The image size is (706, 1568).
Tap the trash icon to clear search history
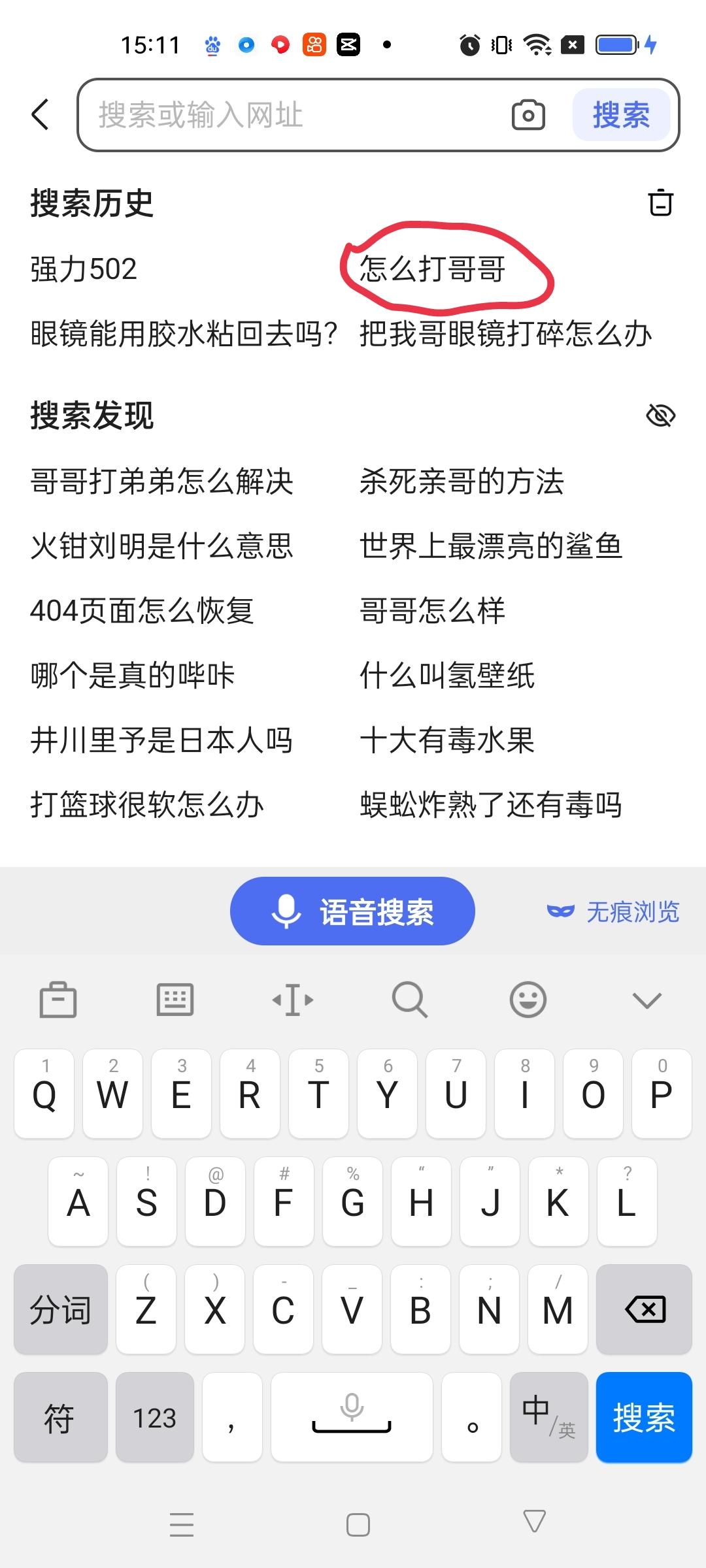coord(660,203)
